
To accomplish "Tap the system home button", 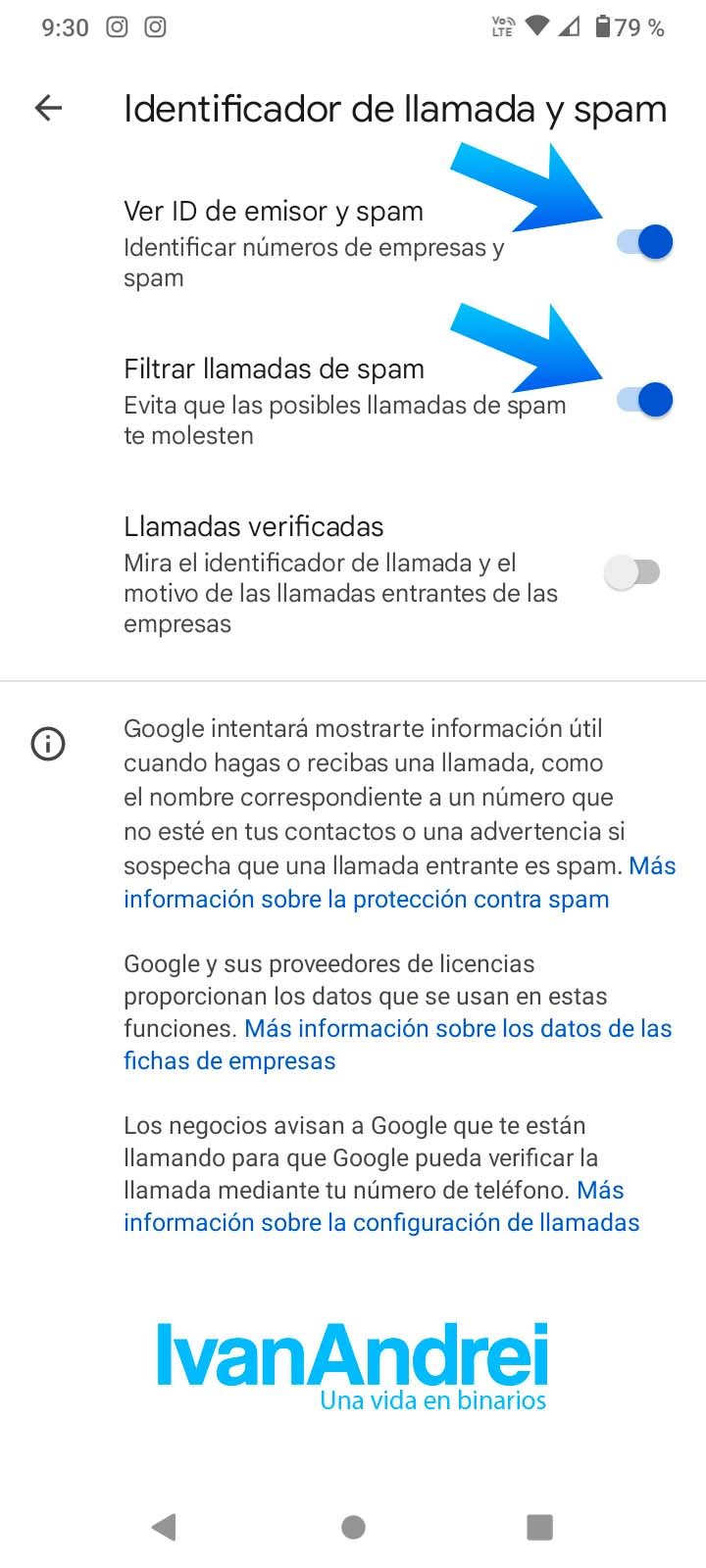I will tap(353, 1527).
